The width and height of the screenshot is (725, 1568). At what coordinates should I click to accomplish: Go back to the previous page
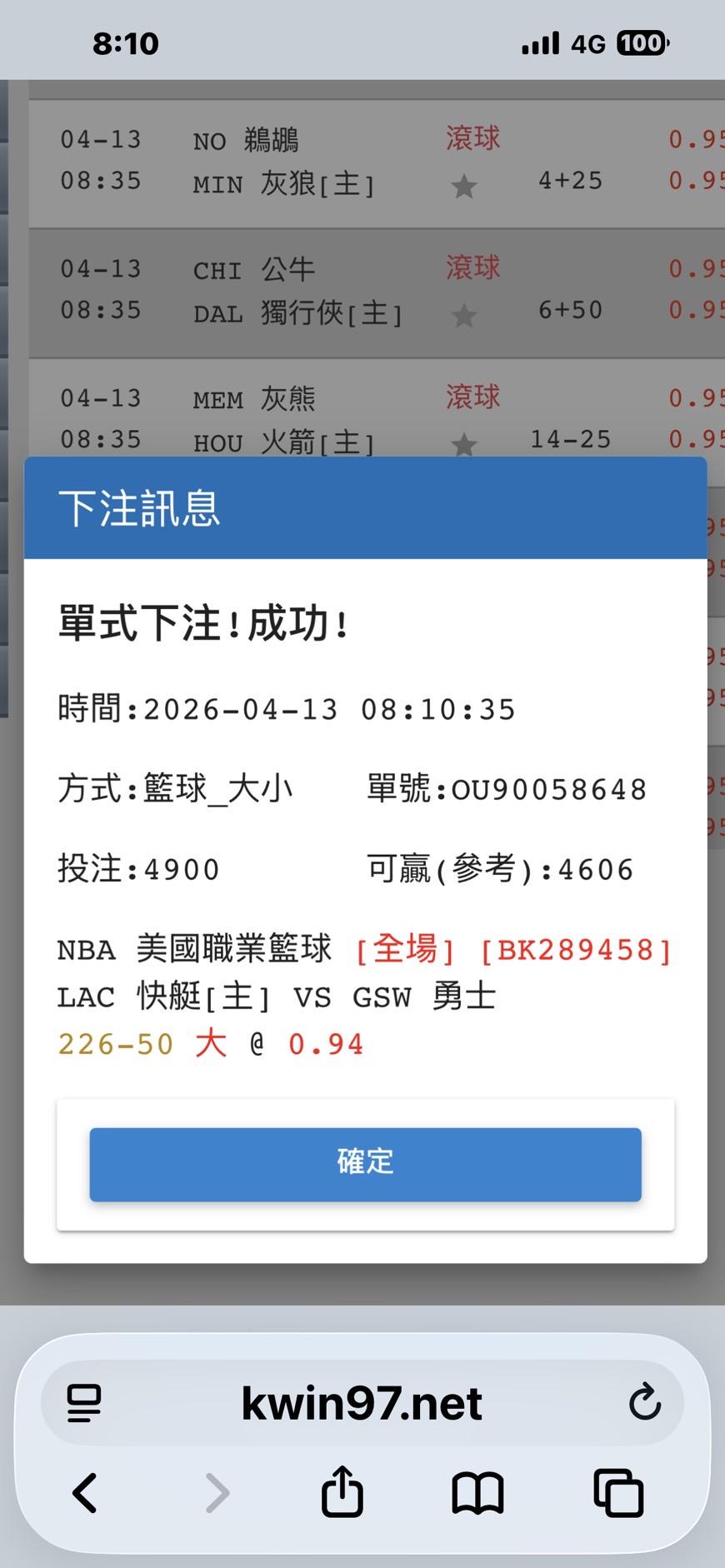85,1493
